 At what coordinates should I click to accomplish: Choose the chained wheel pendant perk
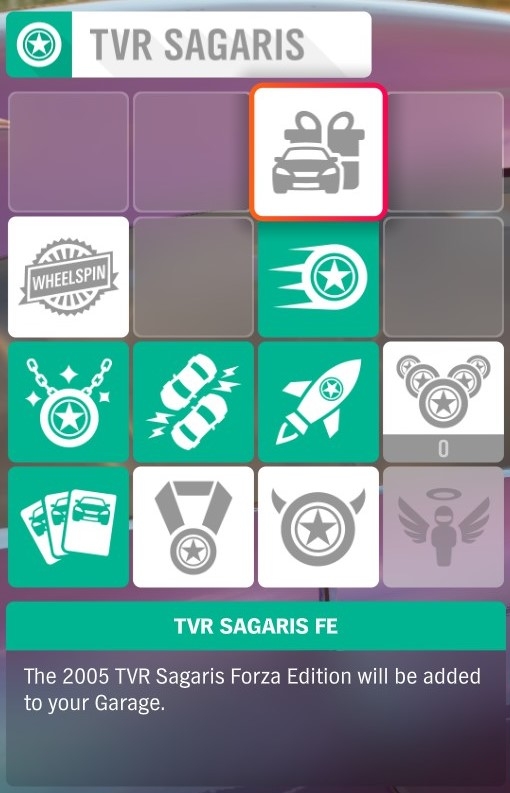pos(68,402)
